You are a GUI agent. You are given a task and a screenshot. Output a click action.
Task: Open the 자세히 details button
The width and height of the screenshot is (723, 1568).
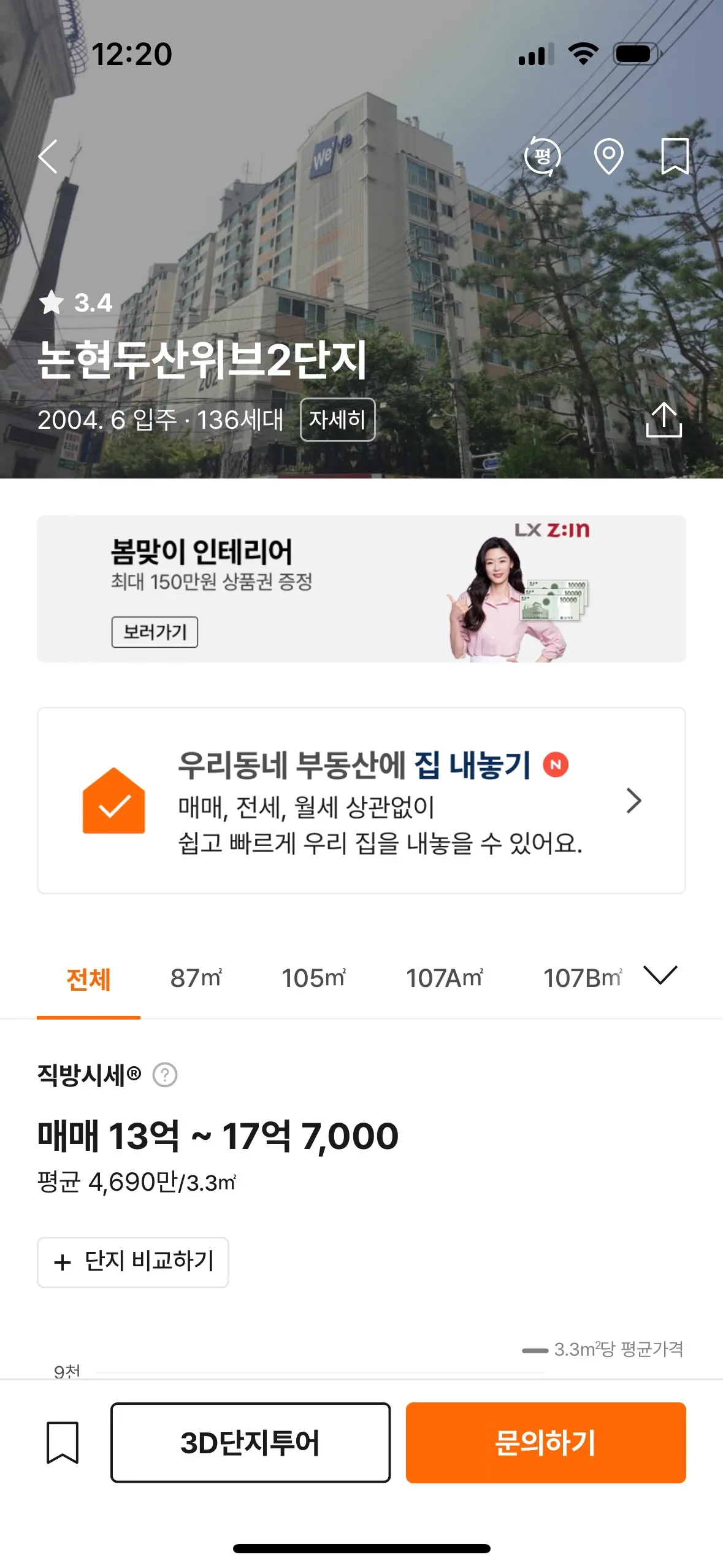pyautogui.click(x=337, y=420)
